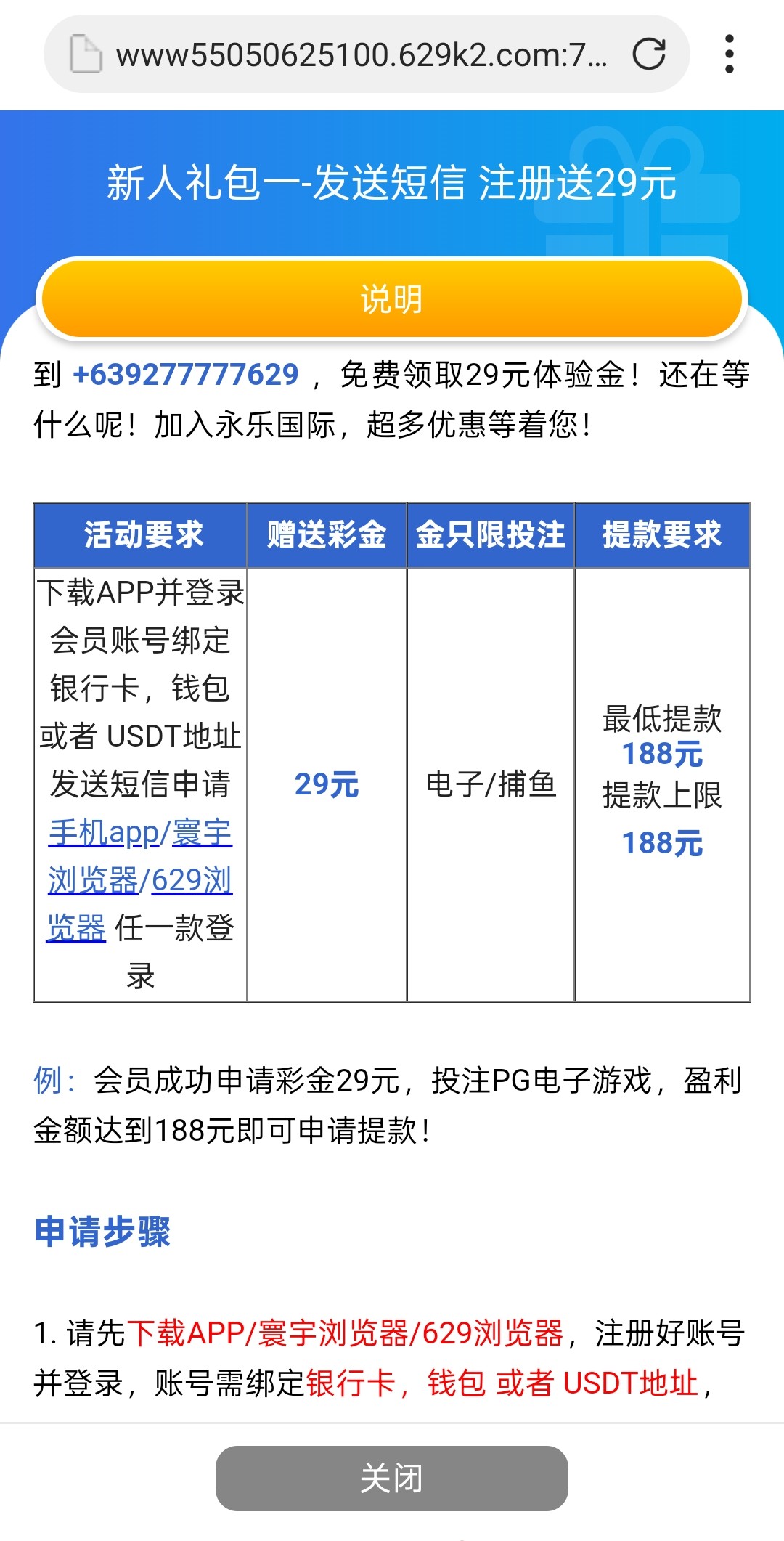Tap the phone number +639277777629
The width and height of the screenshot is (784, 1541).
coord(186,375)
